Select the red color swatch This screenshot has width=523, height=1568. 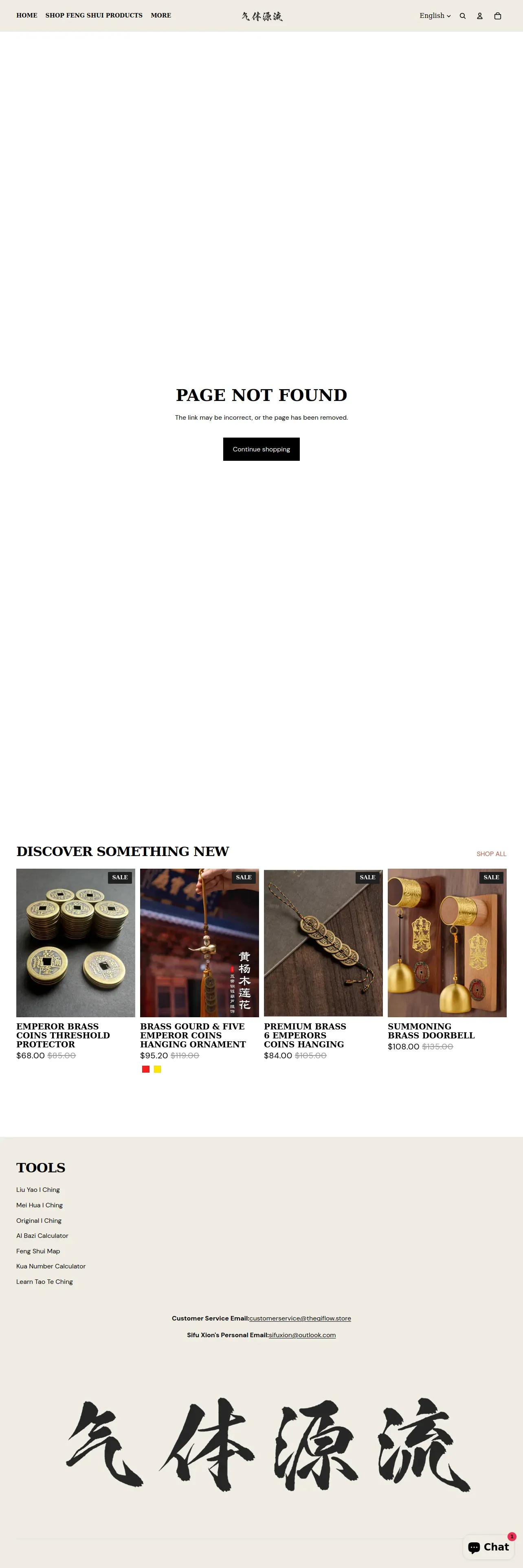point(145,1069)
